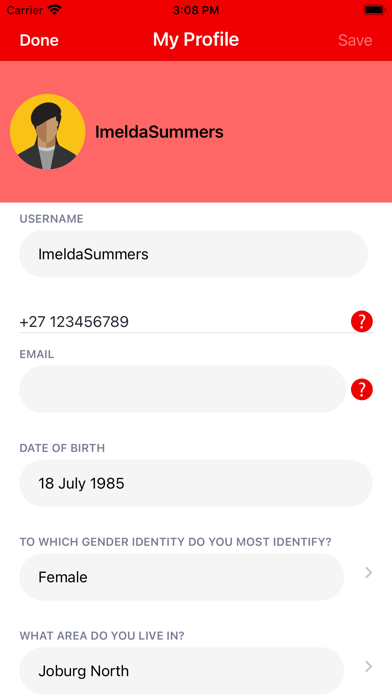This screenshot has height=696, width=392.
Task: Save the profile changes
Action: point(355,40)
